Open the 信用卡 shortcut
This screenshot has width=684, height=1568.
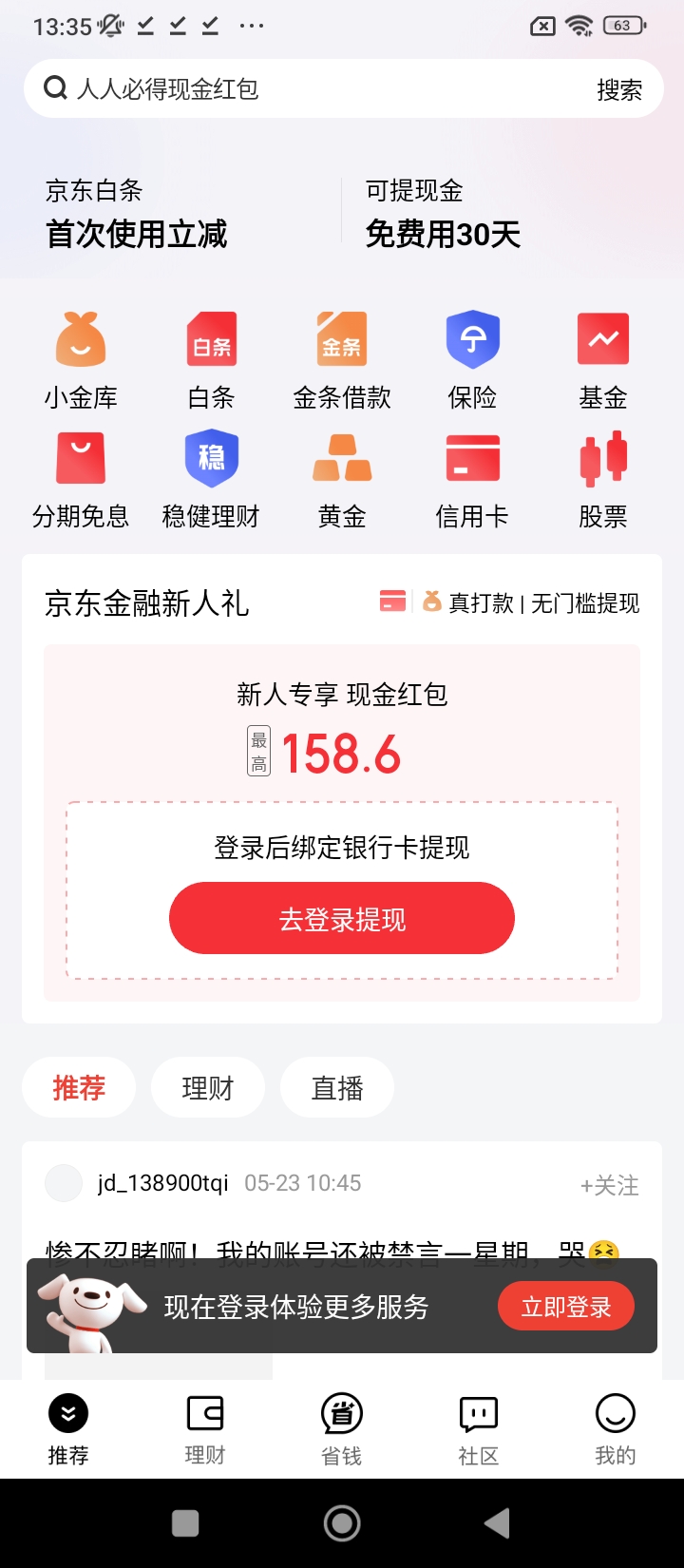(x=472, y=478)
